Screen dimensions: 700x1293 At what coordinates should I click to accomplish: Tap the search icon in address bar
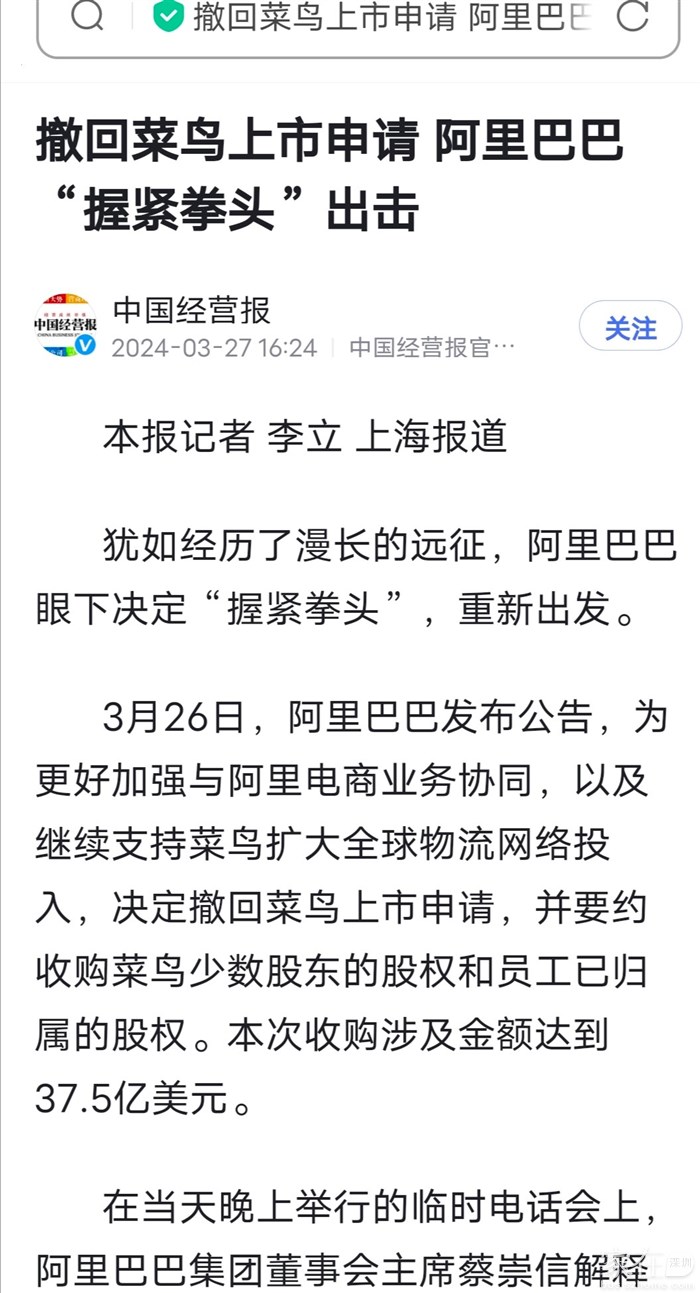pyautogui.click(x=88, y=16)
